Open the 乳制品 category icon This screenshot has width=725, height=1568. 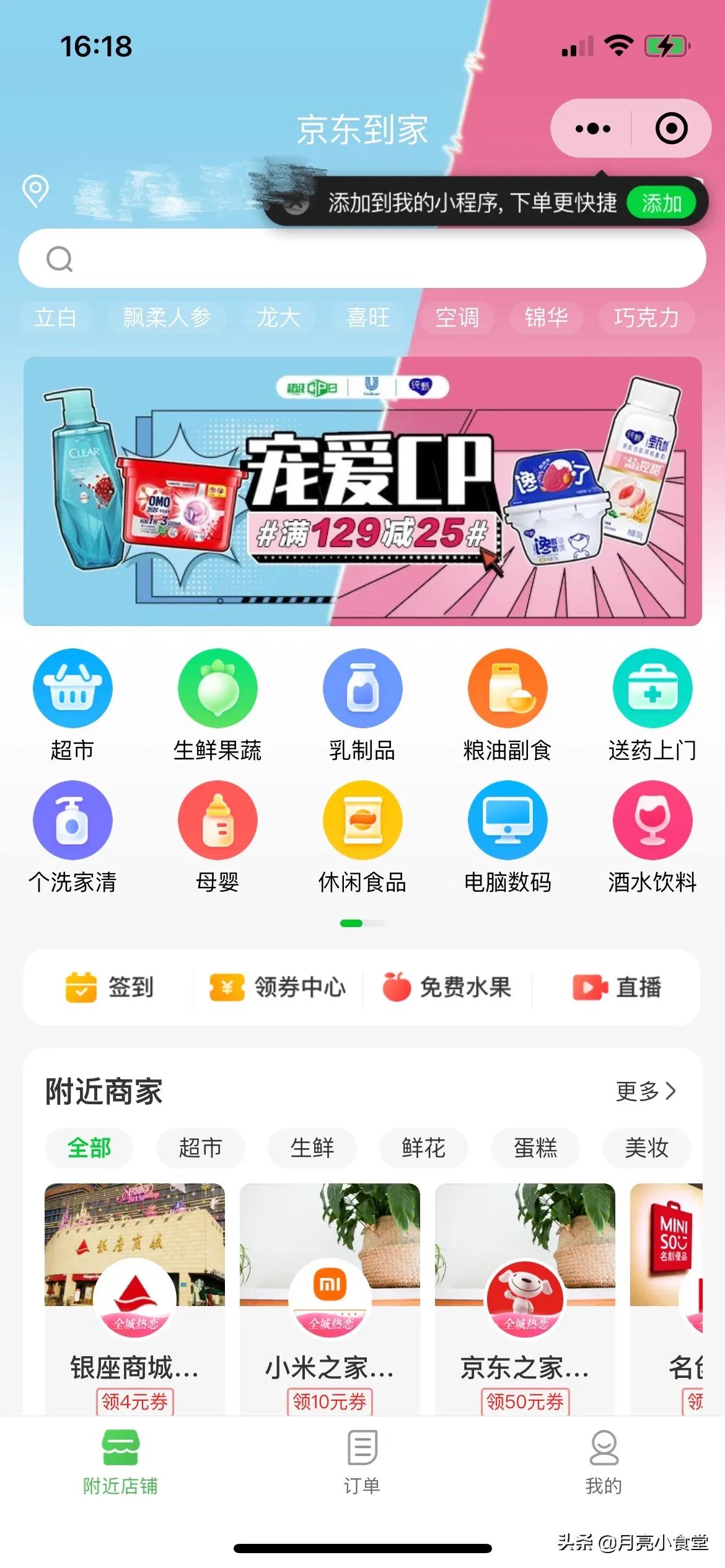[x=363, y=687]
